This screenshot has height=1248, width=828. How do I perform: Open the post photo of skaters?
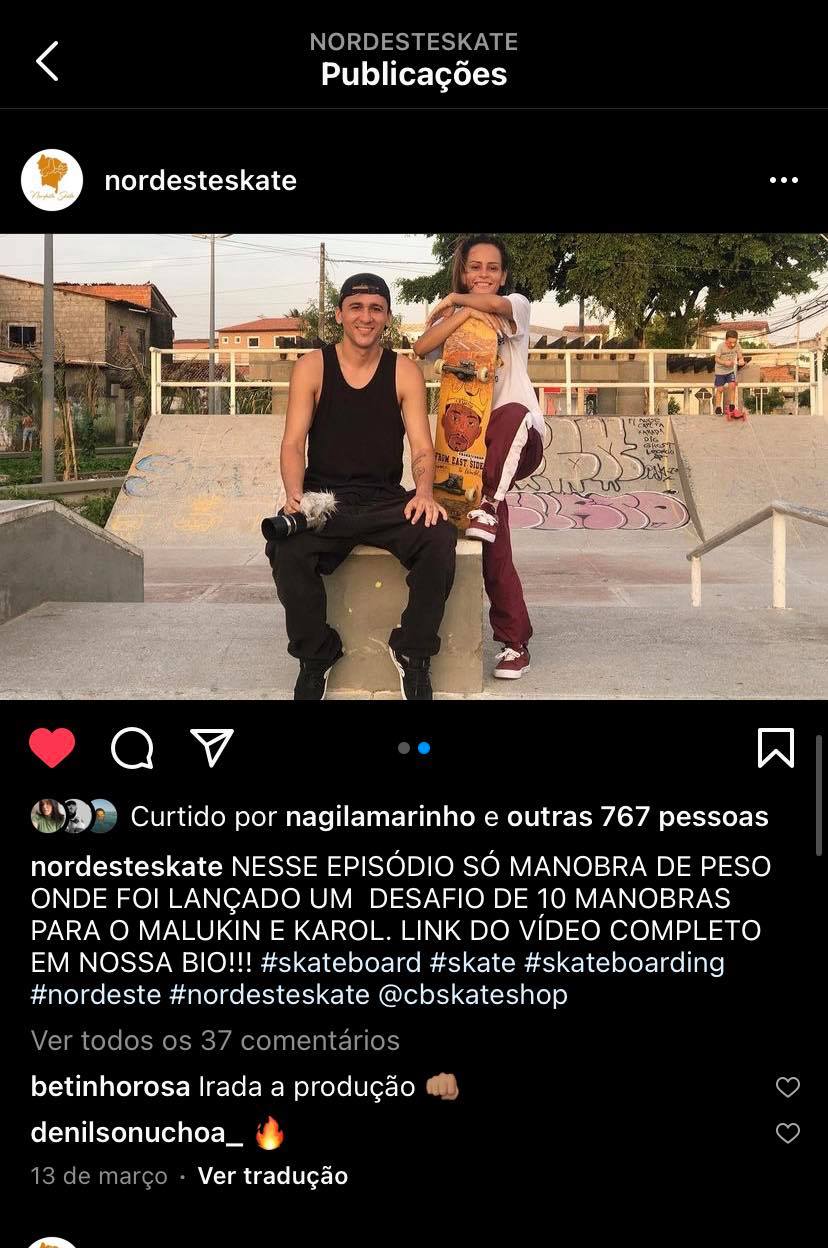pos(414,466)
